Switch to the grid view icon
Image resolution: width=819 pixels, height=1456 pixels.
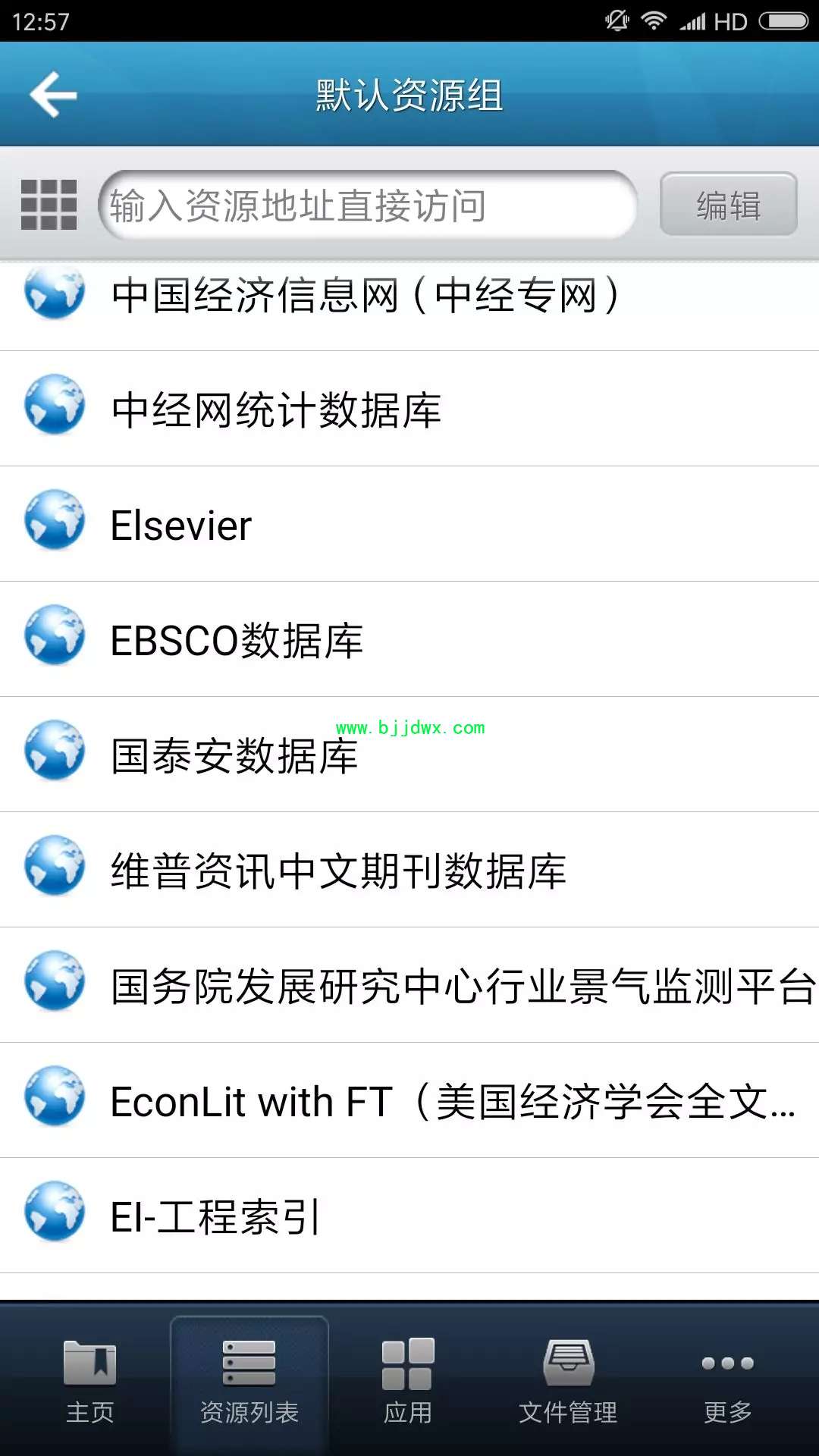pyautogui.click(x=49, y=205)
